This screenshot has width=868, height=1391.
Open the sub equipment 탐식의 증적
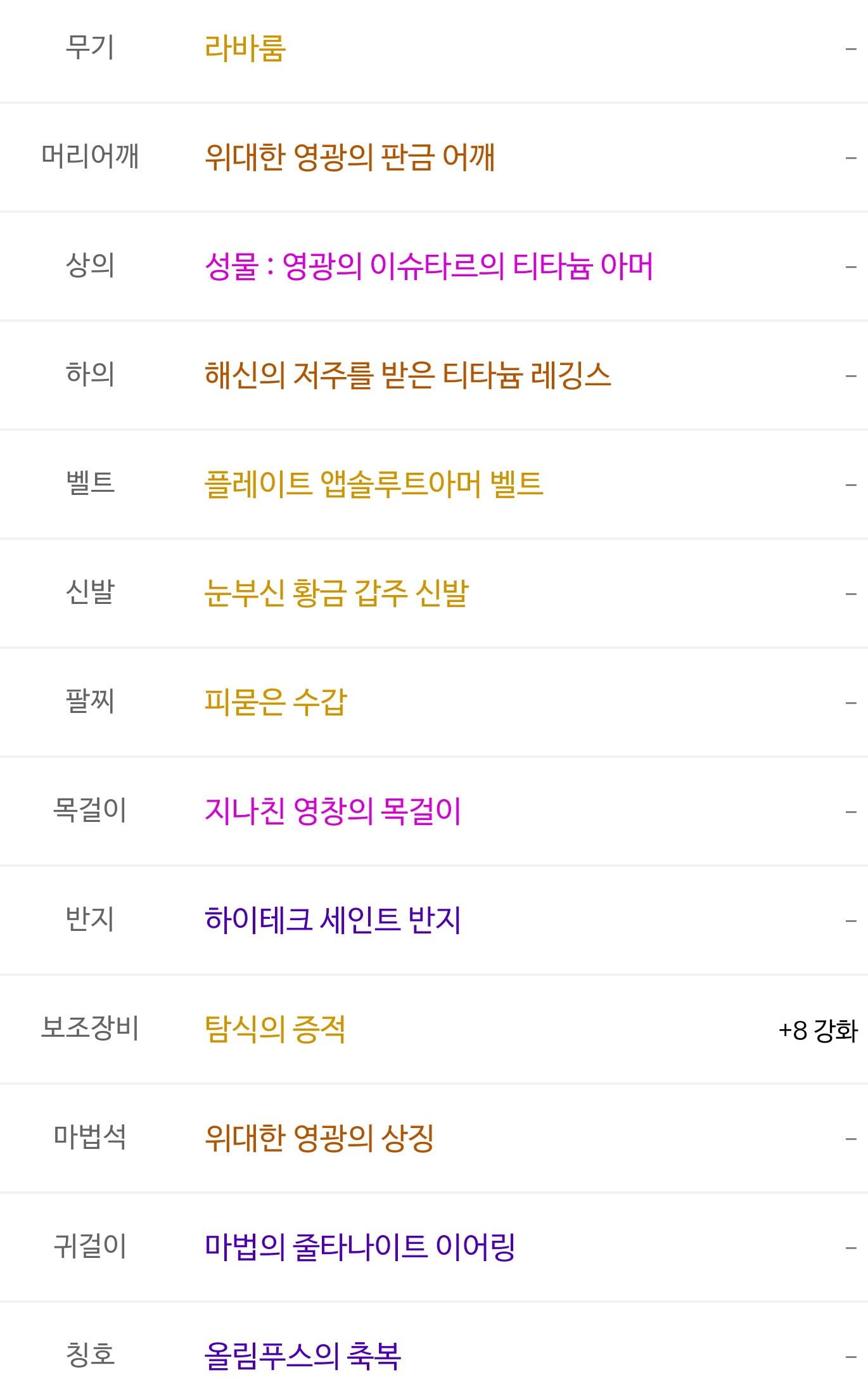(275, 1029)
